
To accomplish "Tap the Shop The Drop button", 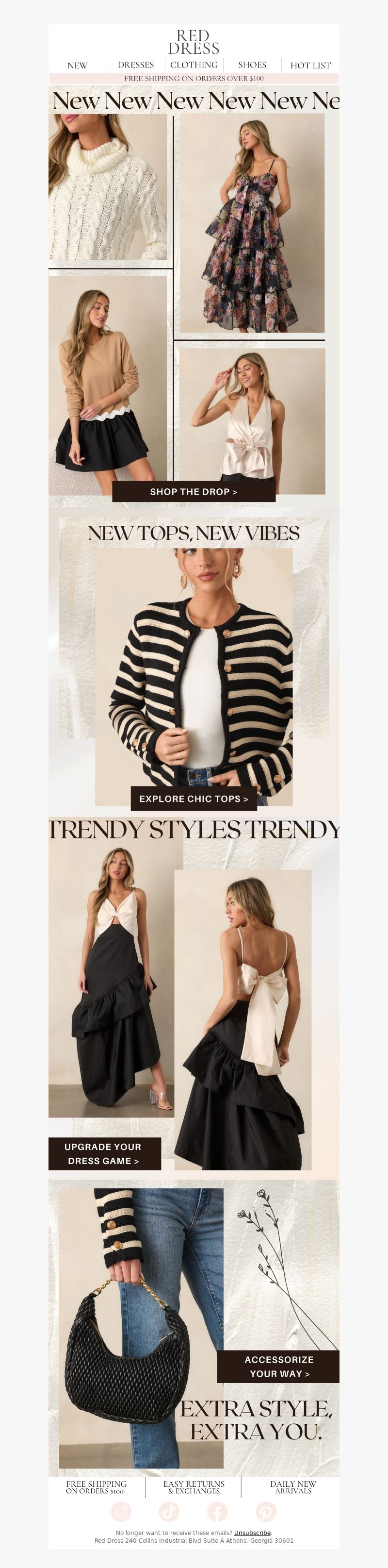I will point(194,492).
